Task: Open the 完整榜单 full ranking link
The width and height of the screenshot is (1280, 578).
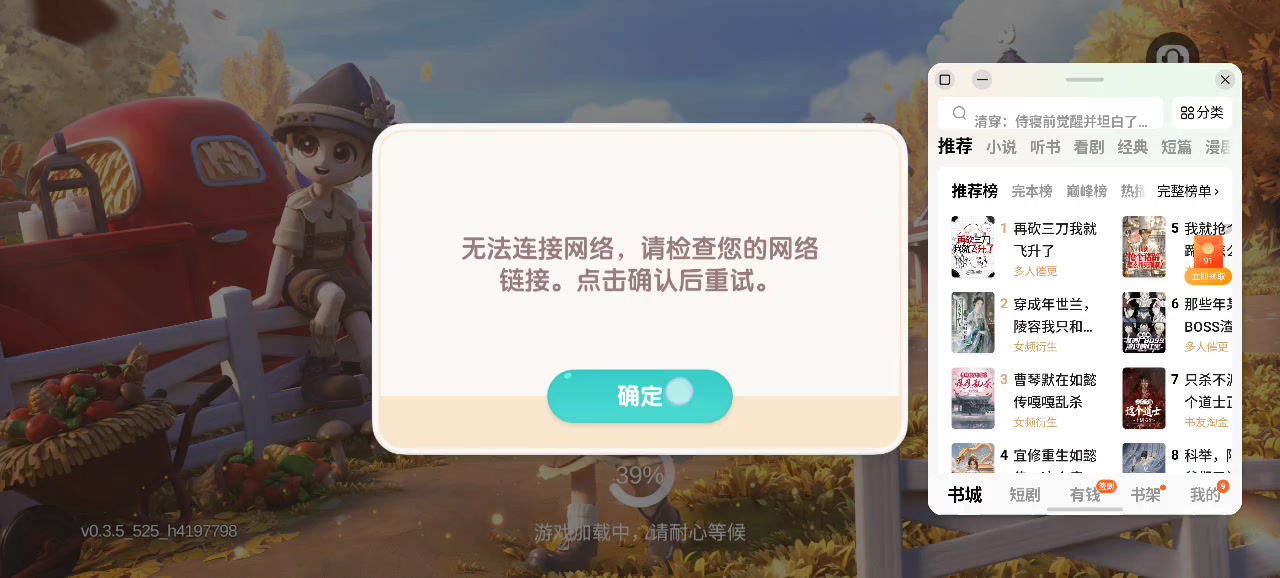Action: click(x=1187, y=191)
